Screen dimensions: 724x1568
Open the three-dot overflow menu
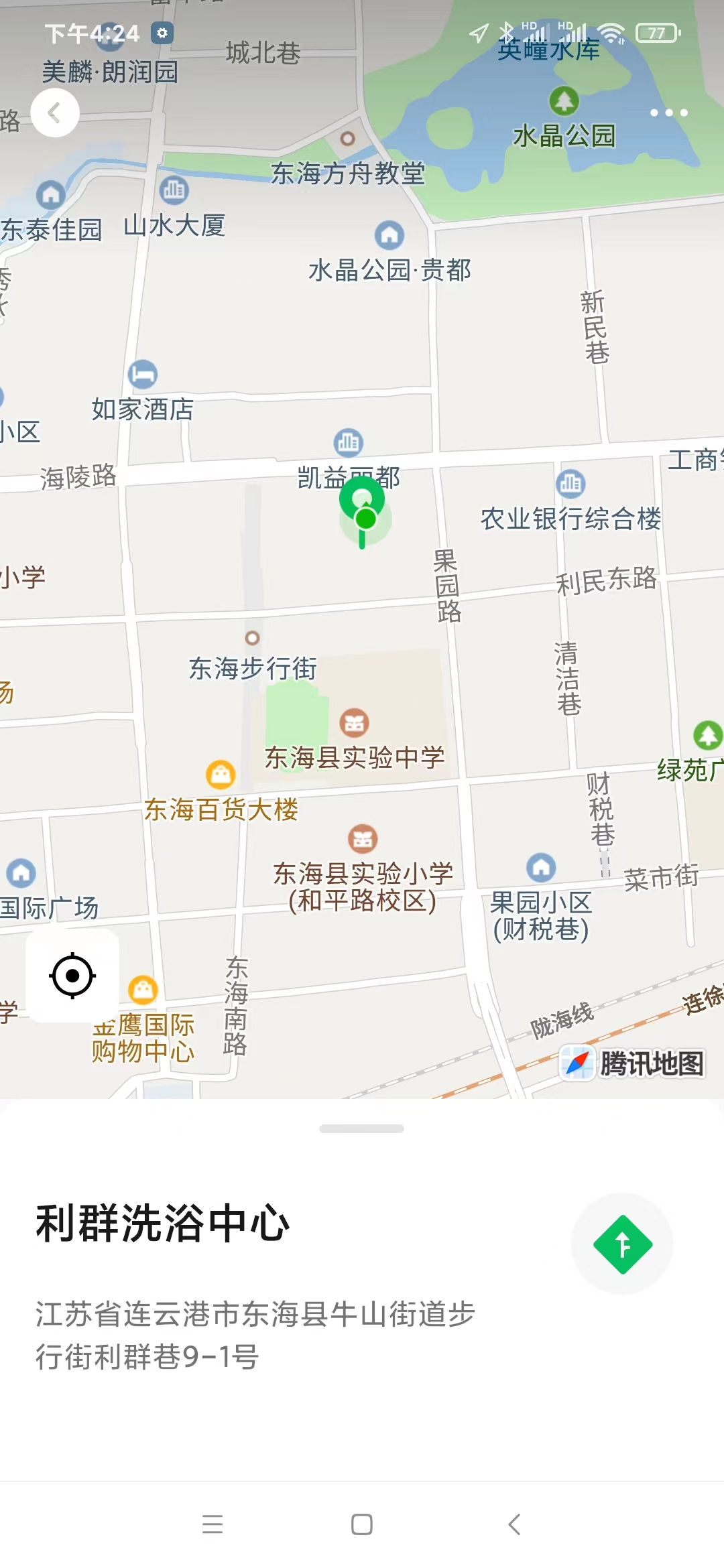pyautogui.click(x=668, y=113)
